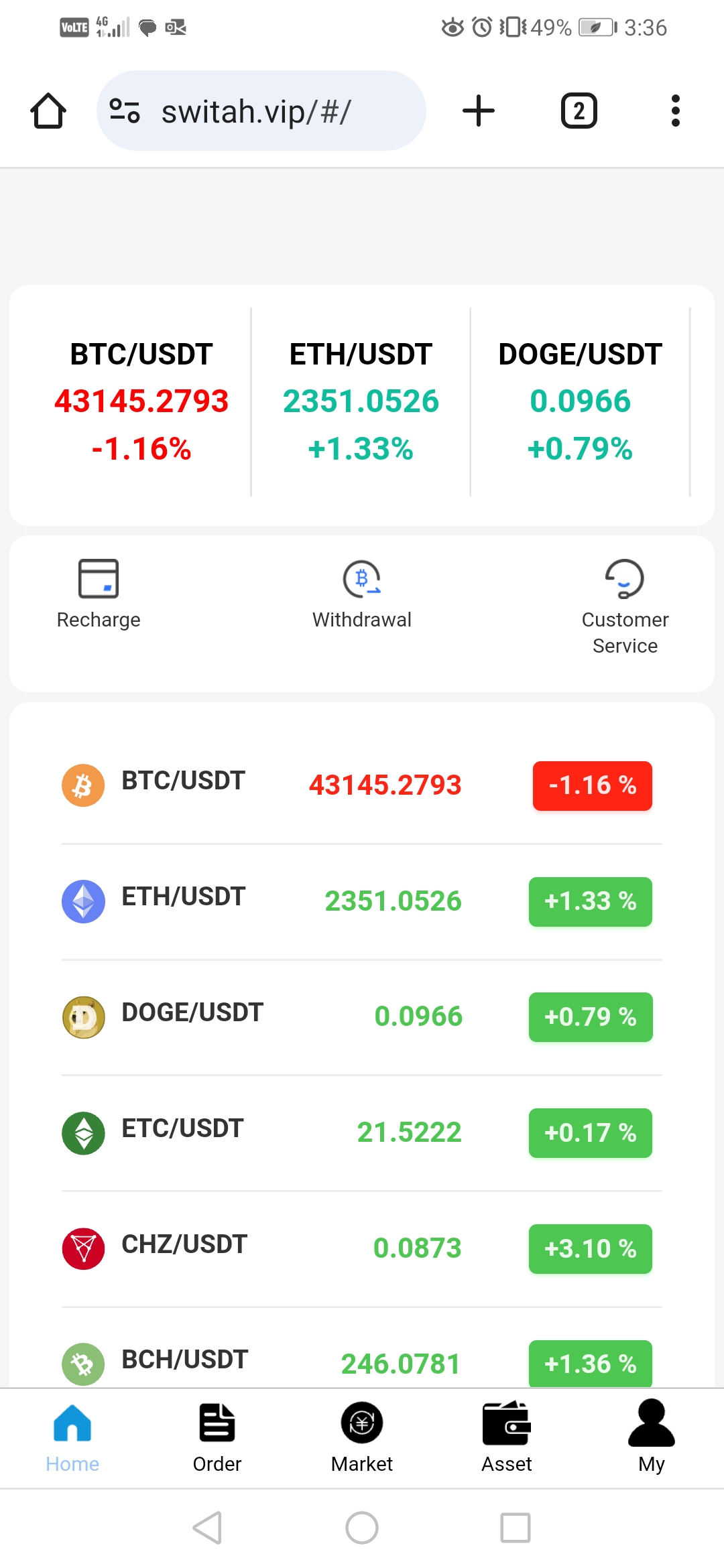Screen dimensions: 724x1568
Task: Open the ETH/USDT row in the list
Action: (x=362, y=901)
